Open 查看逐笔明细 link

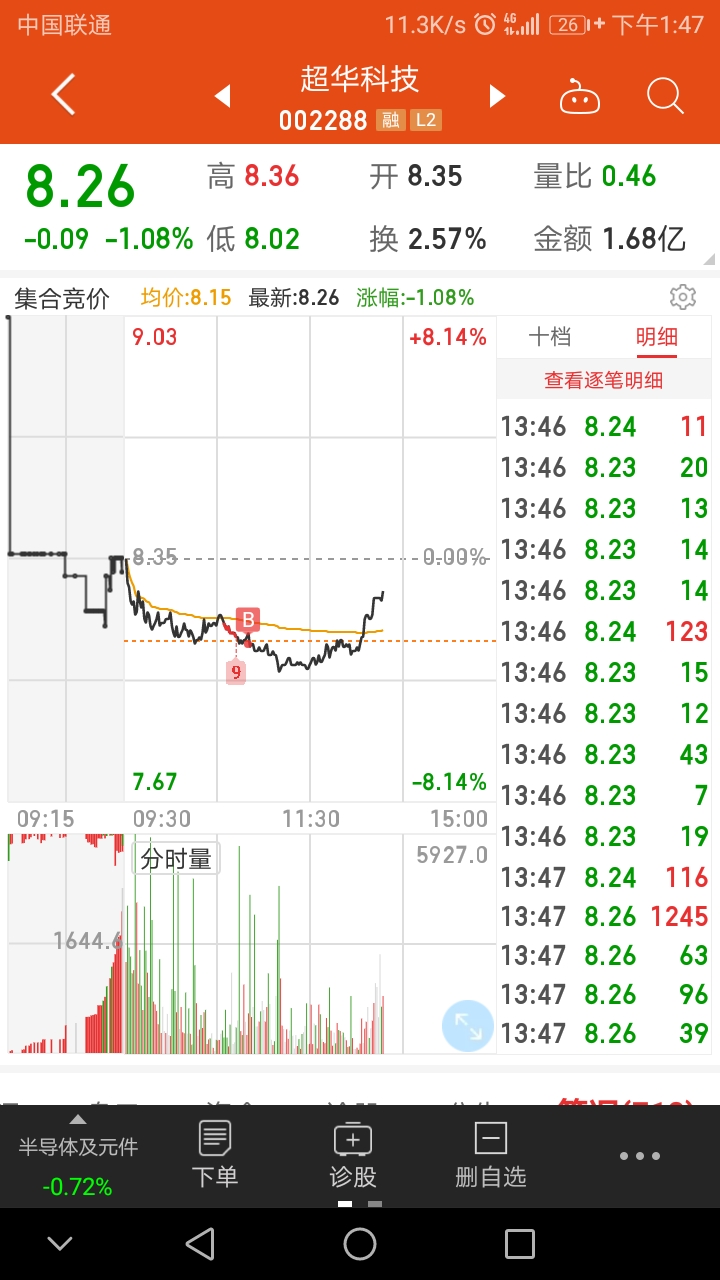pos(604,380)
